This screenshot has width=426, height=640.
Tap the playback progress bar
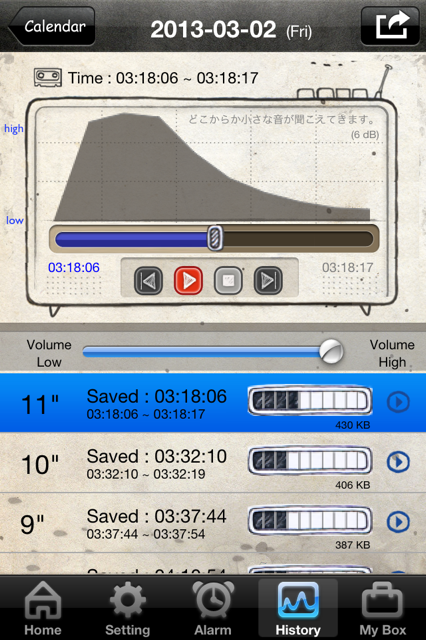(x=214, y=238)
